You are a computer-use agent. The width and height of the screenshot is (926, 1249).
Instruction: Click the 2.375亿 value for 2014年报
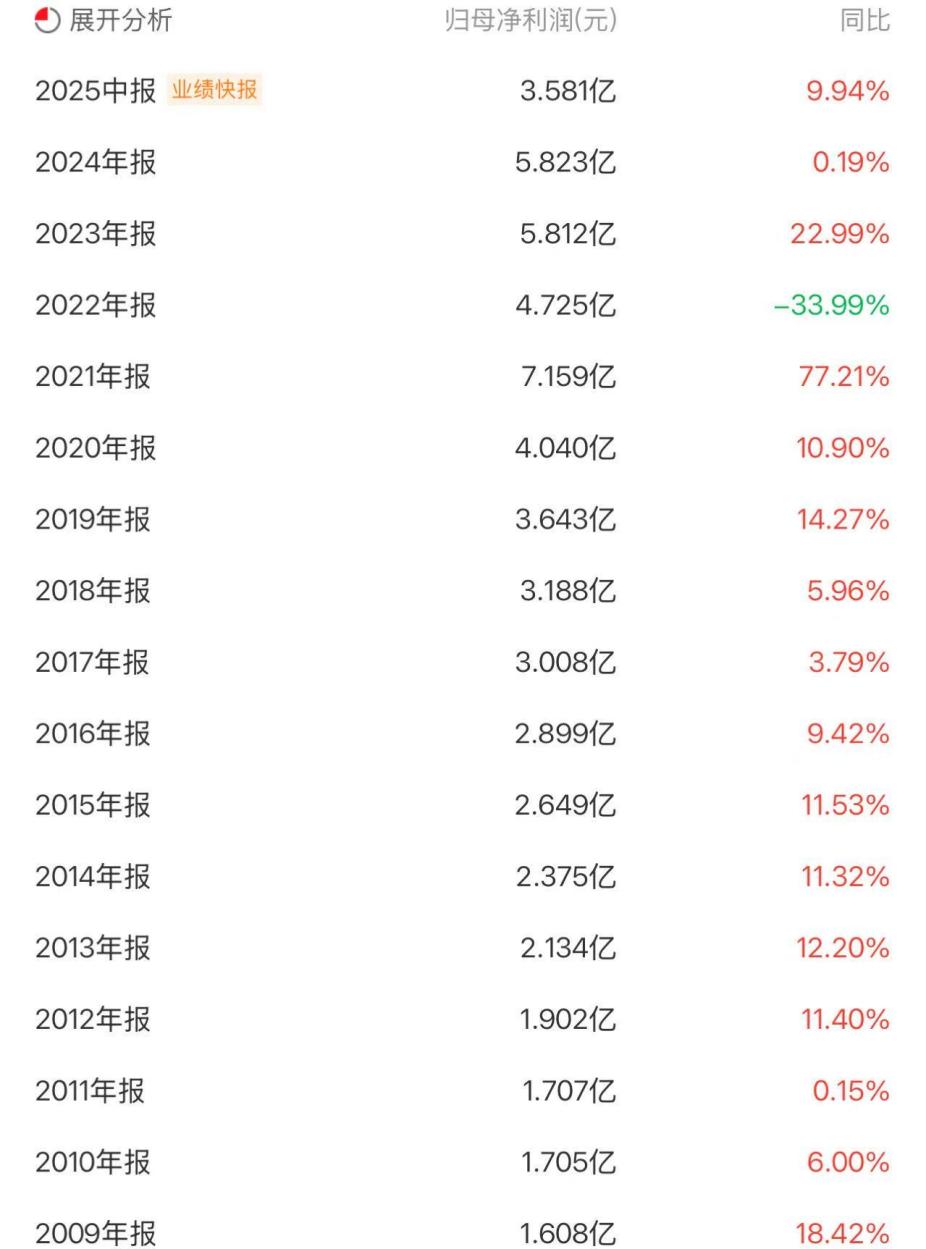coord(567,877)
